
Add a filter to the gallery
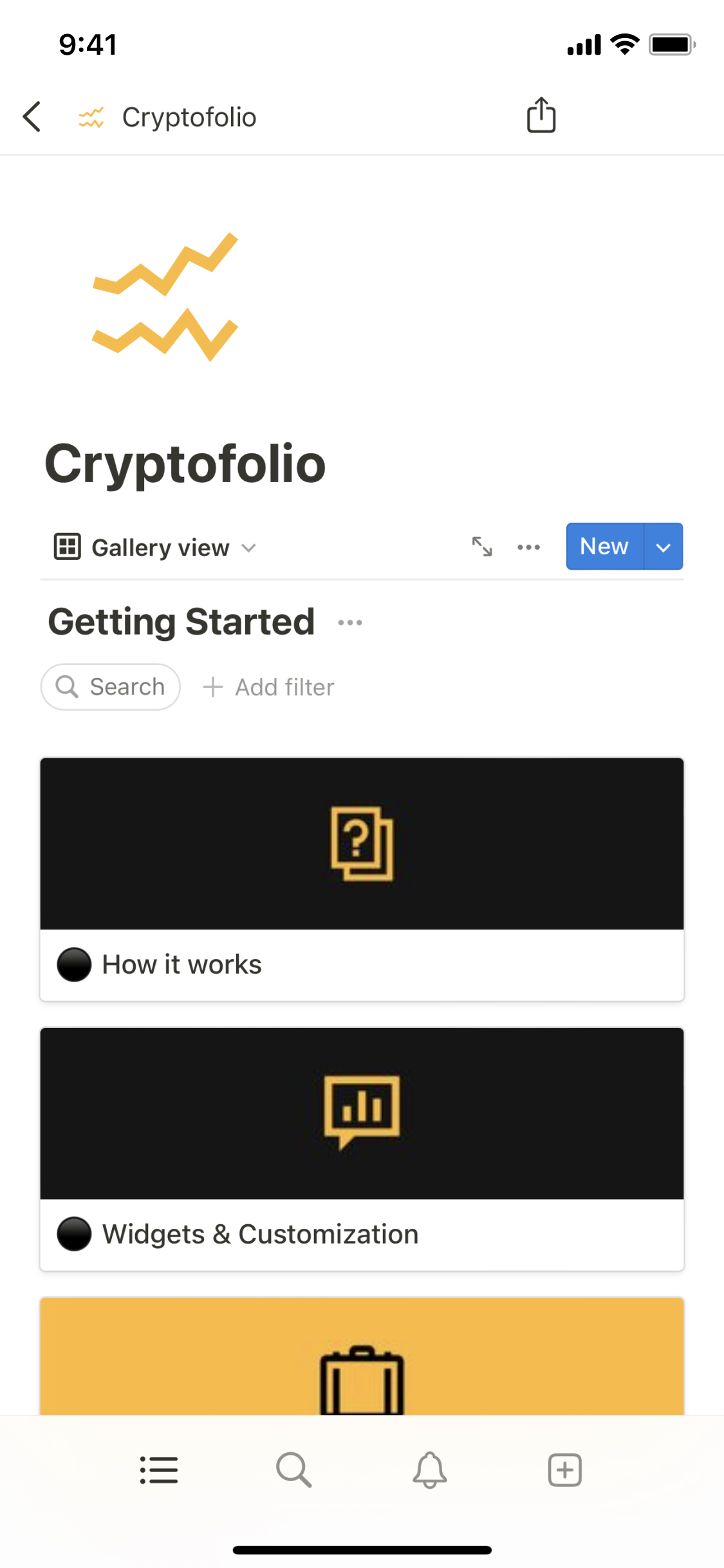[x=269, y=687]
